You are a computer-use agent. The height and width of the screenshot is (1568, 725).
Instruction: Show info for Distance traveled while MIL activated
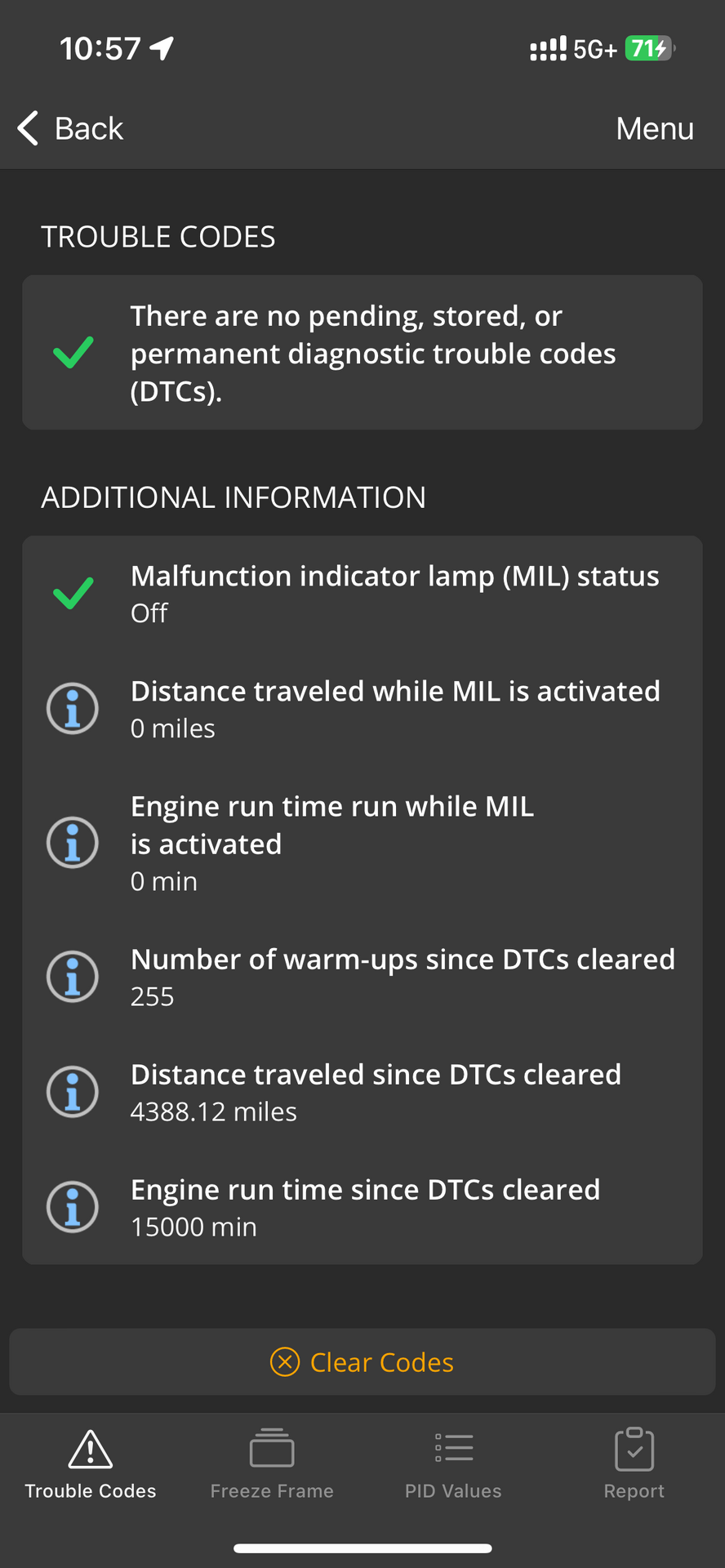pos(73,708)
